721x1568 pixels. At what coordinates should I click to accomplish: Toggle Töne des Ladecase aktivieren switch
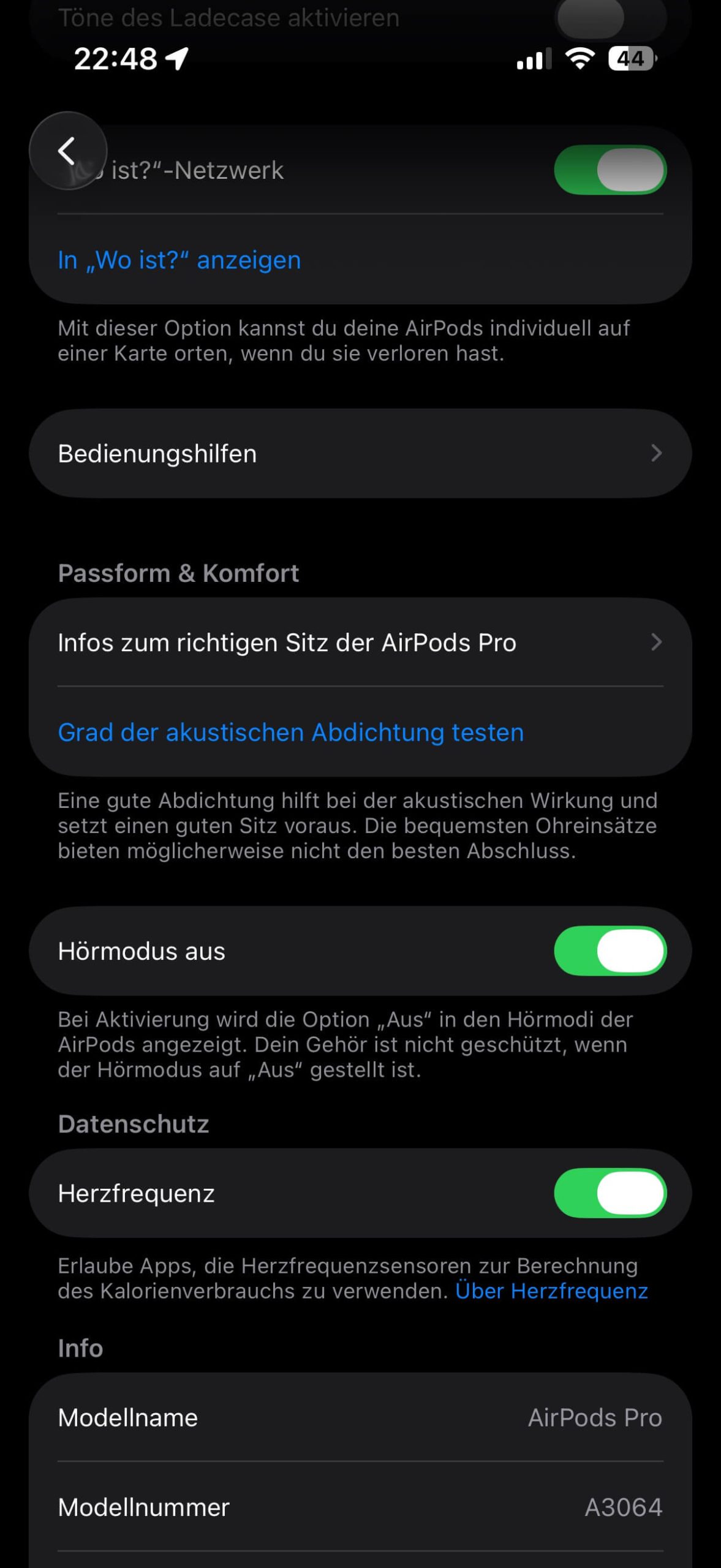point(610,17)
